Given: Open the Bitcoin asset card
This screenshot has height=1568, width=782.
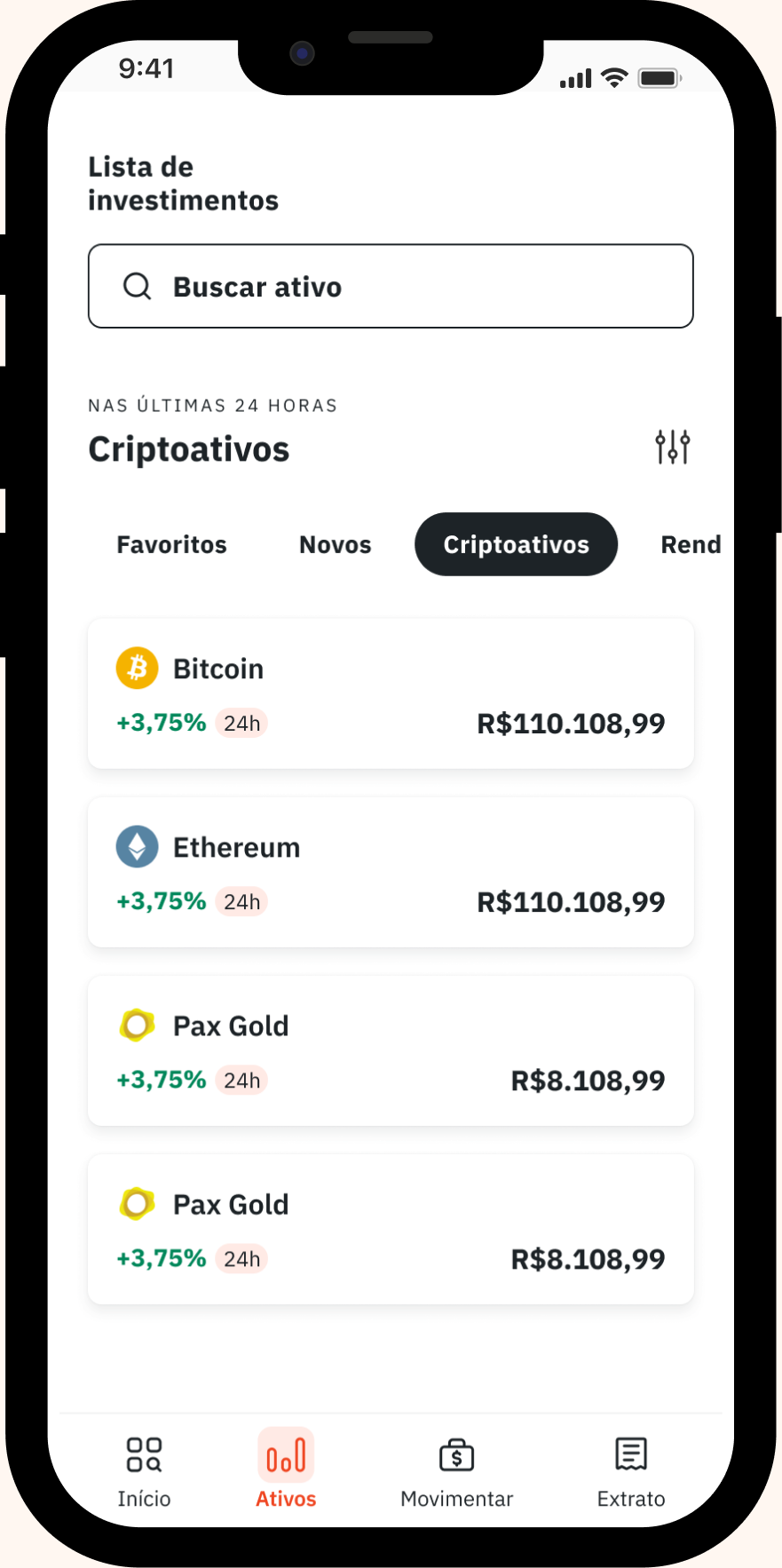Looking at the screenshot, I should click(x=391, y=693).
